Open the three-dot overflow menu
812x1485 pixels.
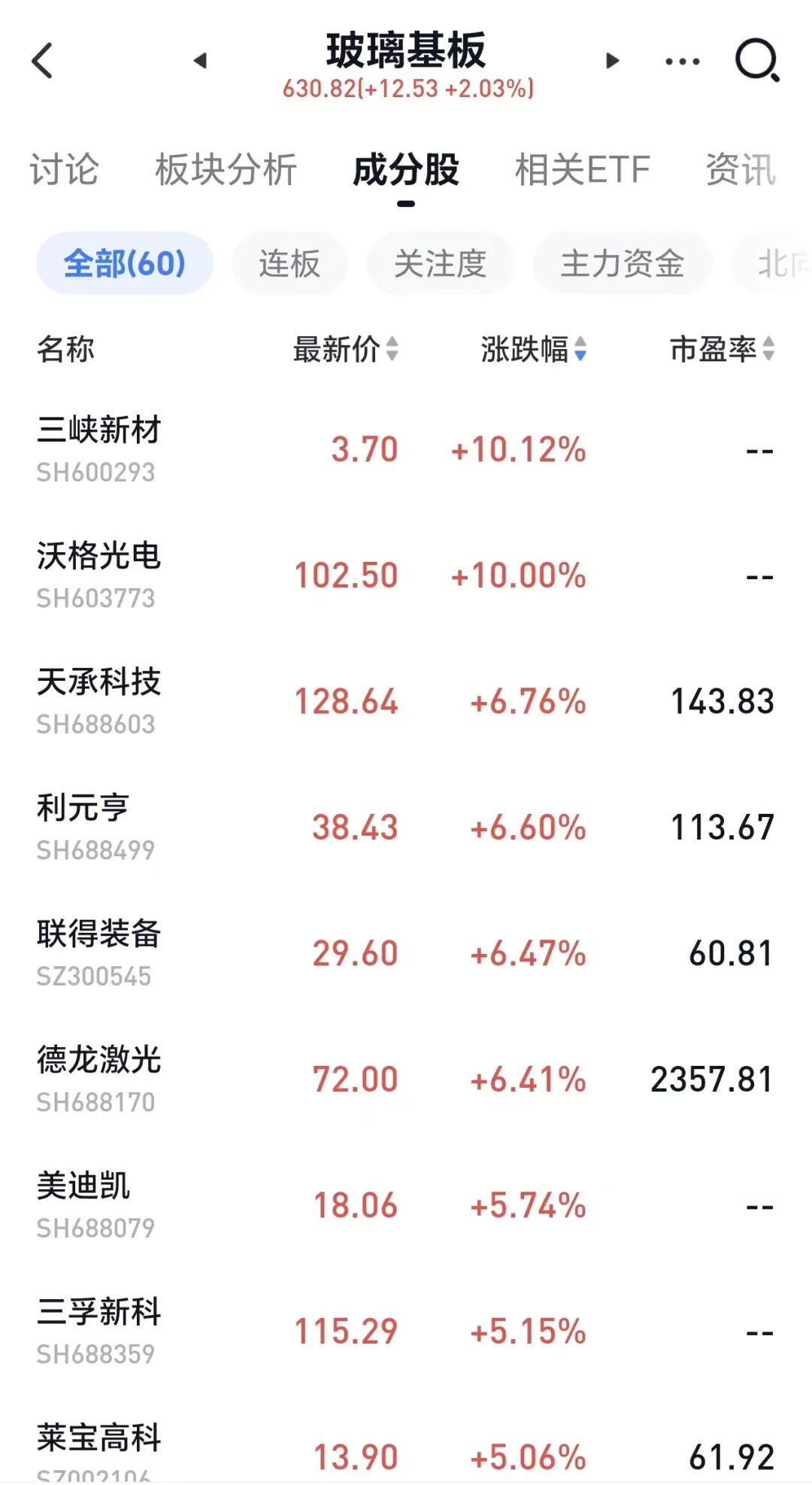(683, 61)
